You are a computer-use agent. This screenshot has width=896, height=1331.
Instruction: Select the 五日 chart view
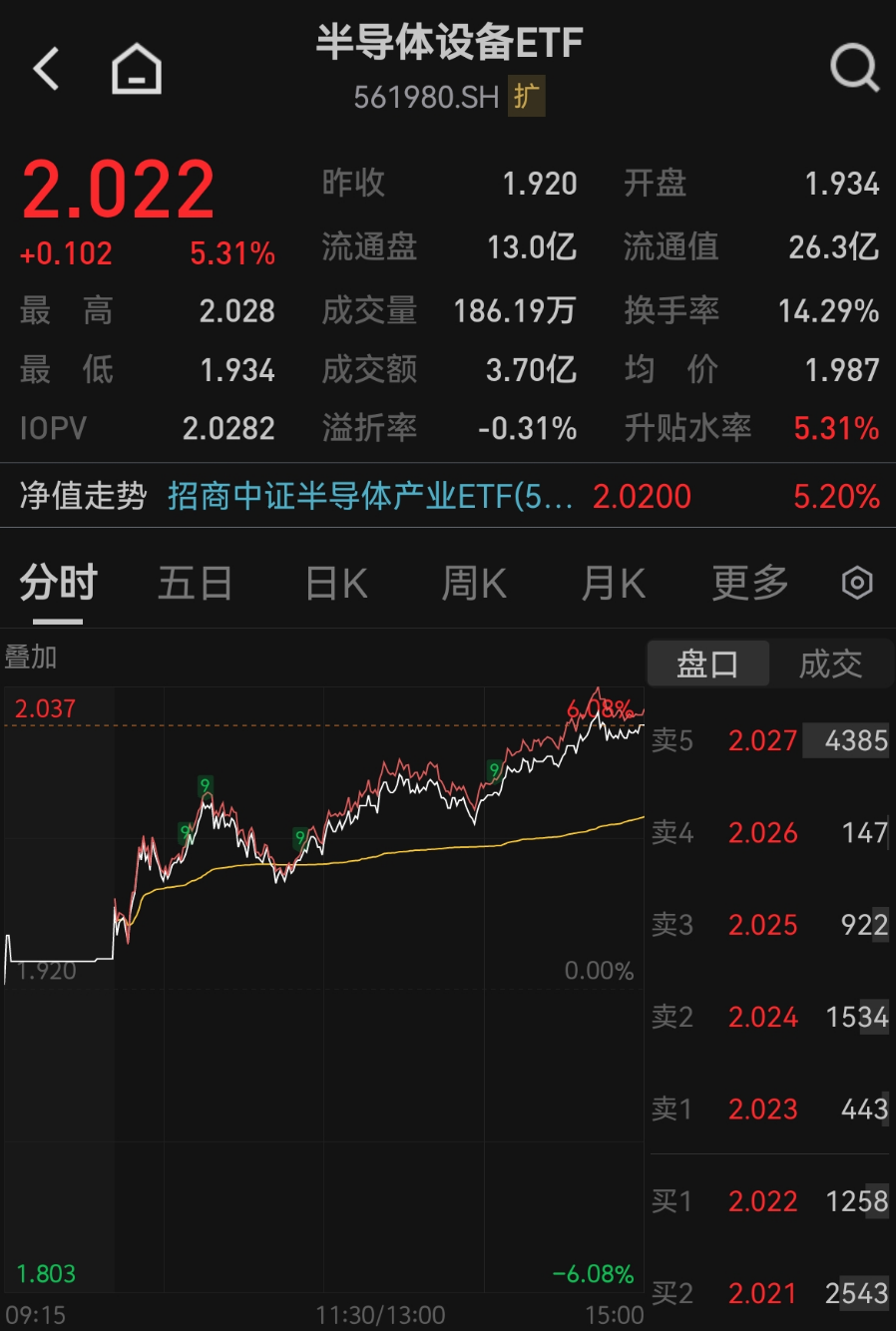tap(196, 583)
